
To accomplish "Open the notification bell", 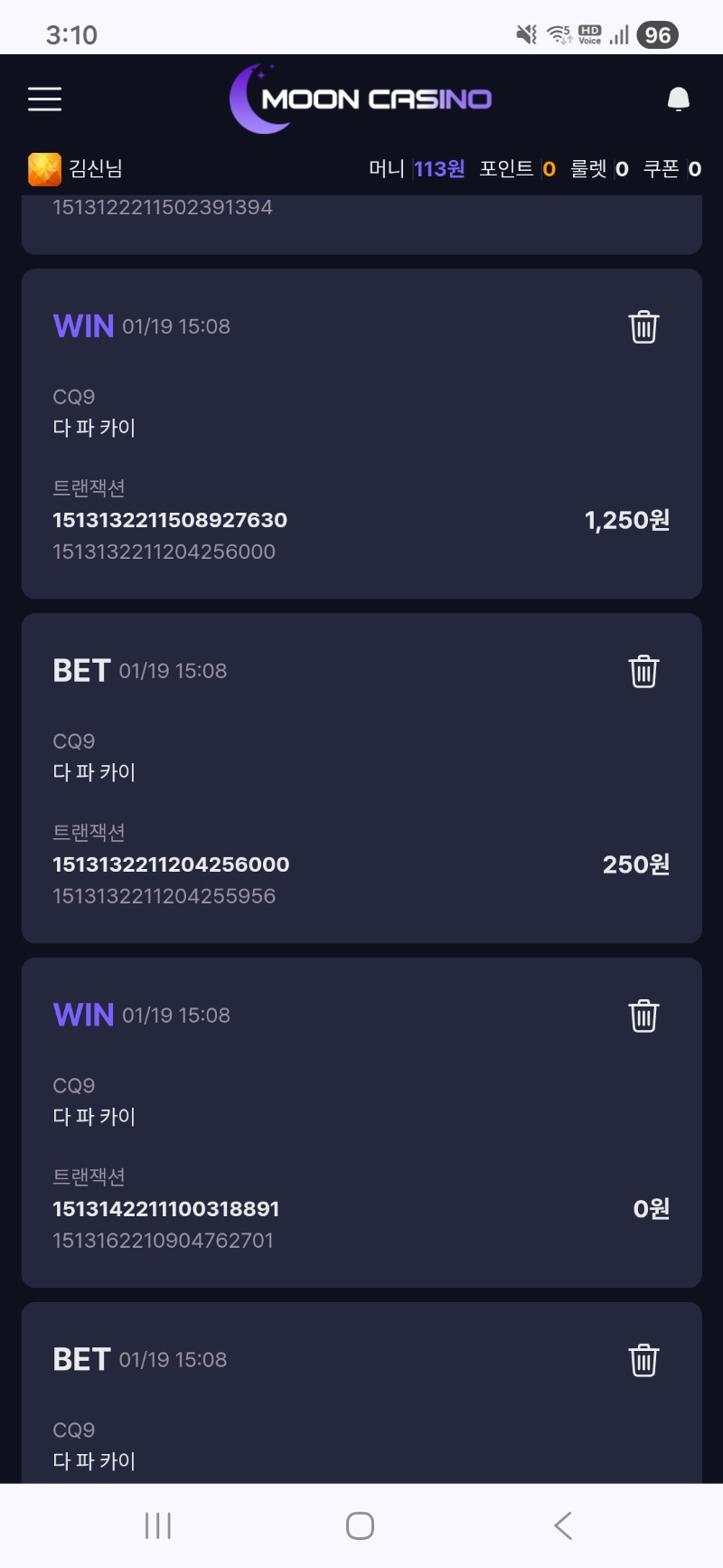I will pos(678,98).
